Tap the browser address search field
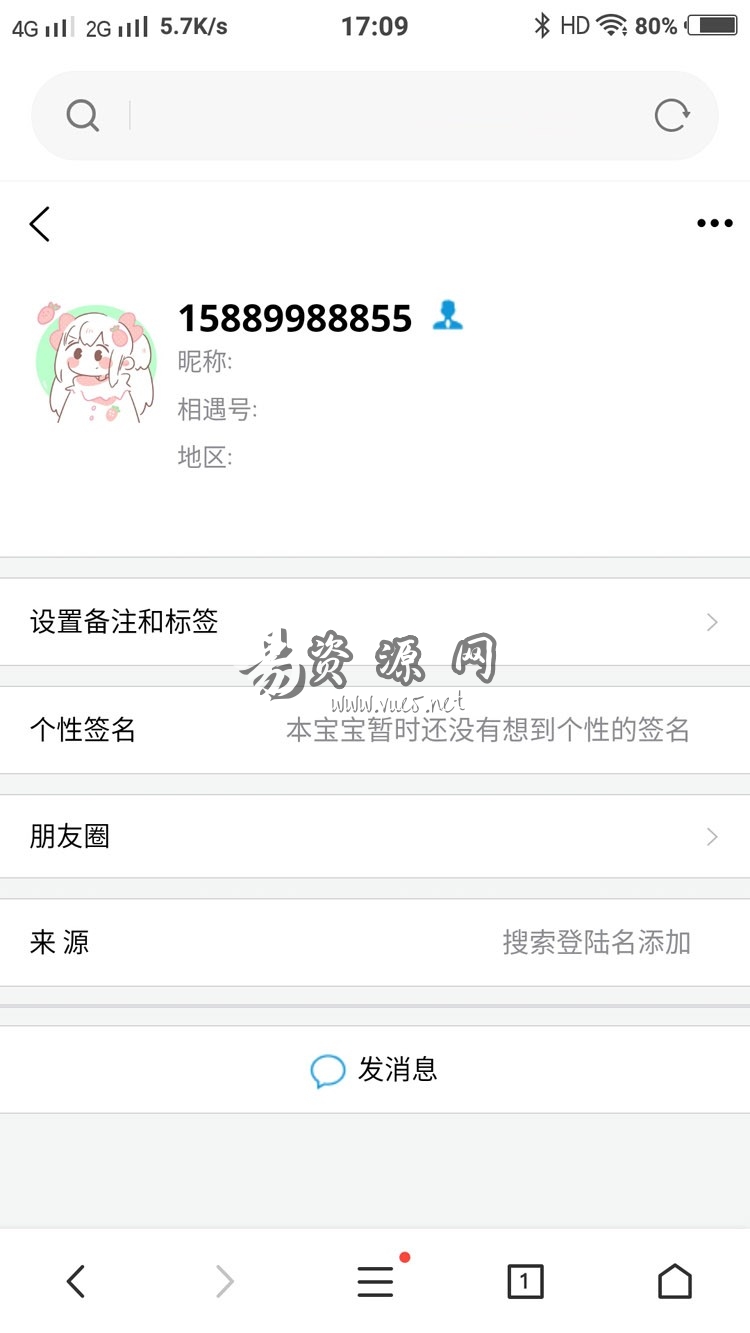Image resolution: width=750 pixels, height=1333 pixels. 375,116
